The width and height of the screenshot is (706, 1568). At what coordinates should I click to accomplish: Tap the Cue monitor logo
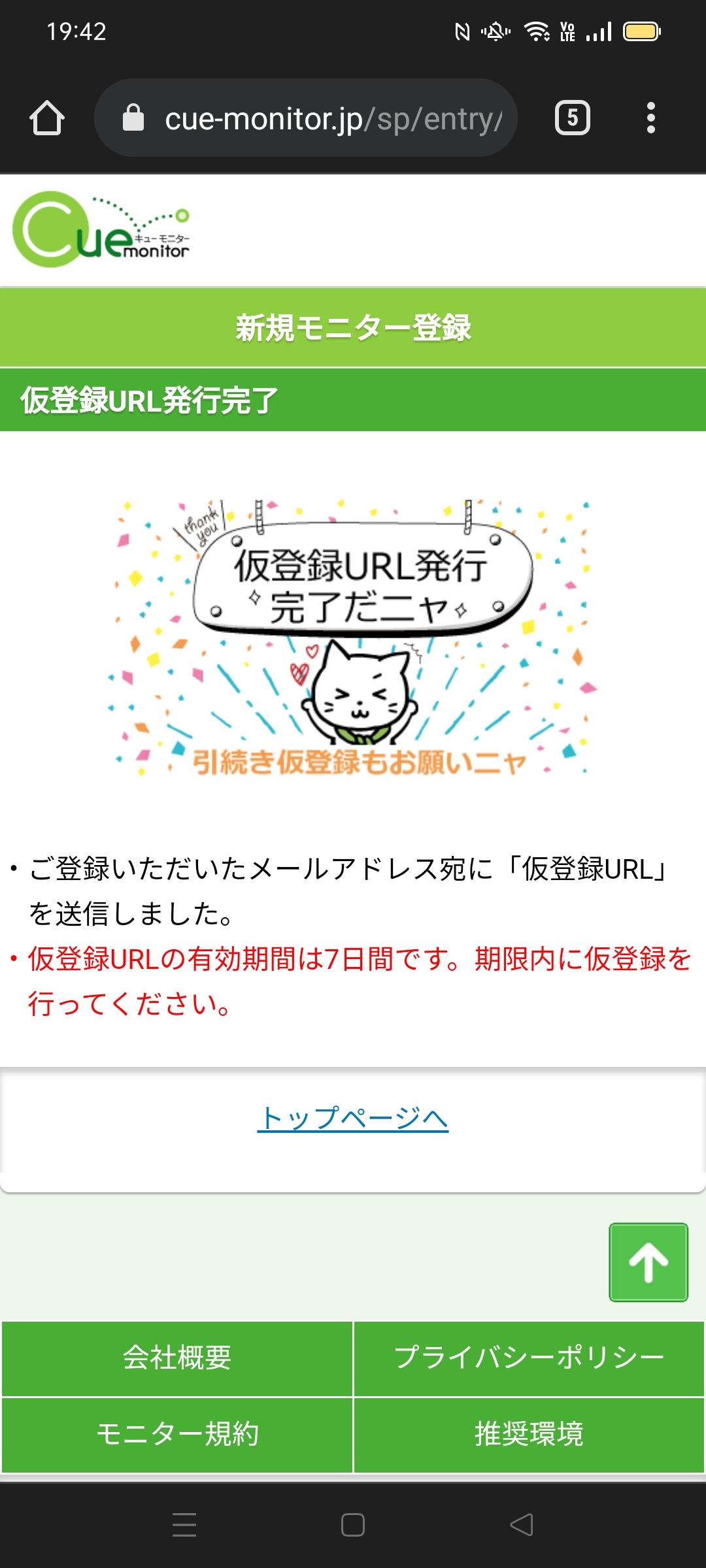[101, 229]
